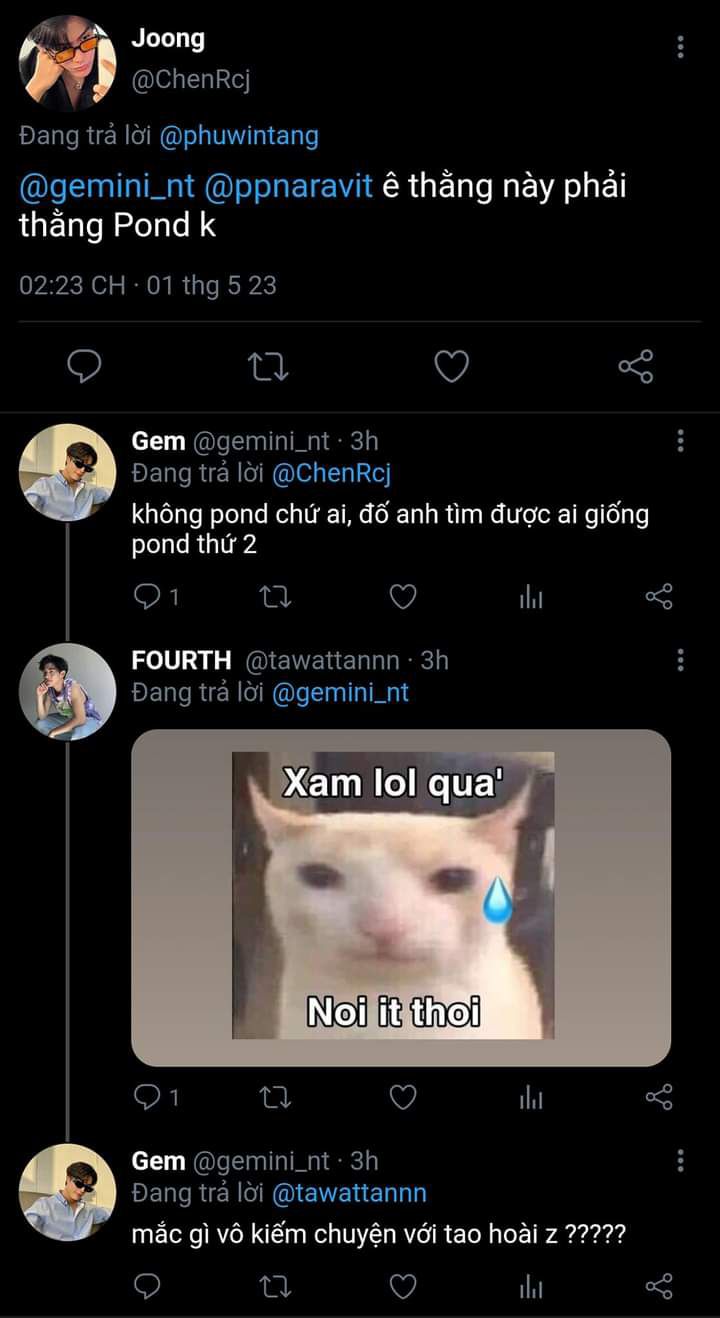The height and width of the screenshot is (1318, 720).
Task: Open the @phuwintang mention link
Action: [x=238, y=136]
